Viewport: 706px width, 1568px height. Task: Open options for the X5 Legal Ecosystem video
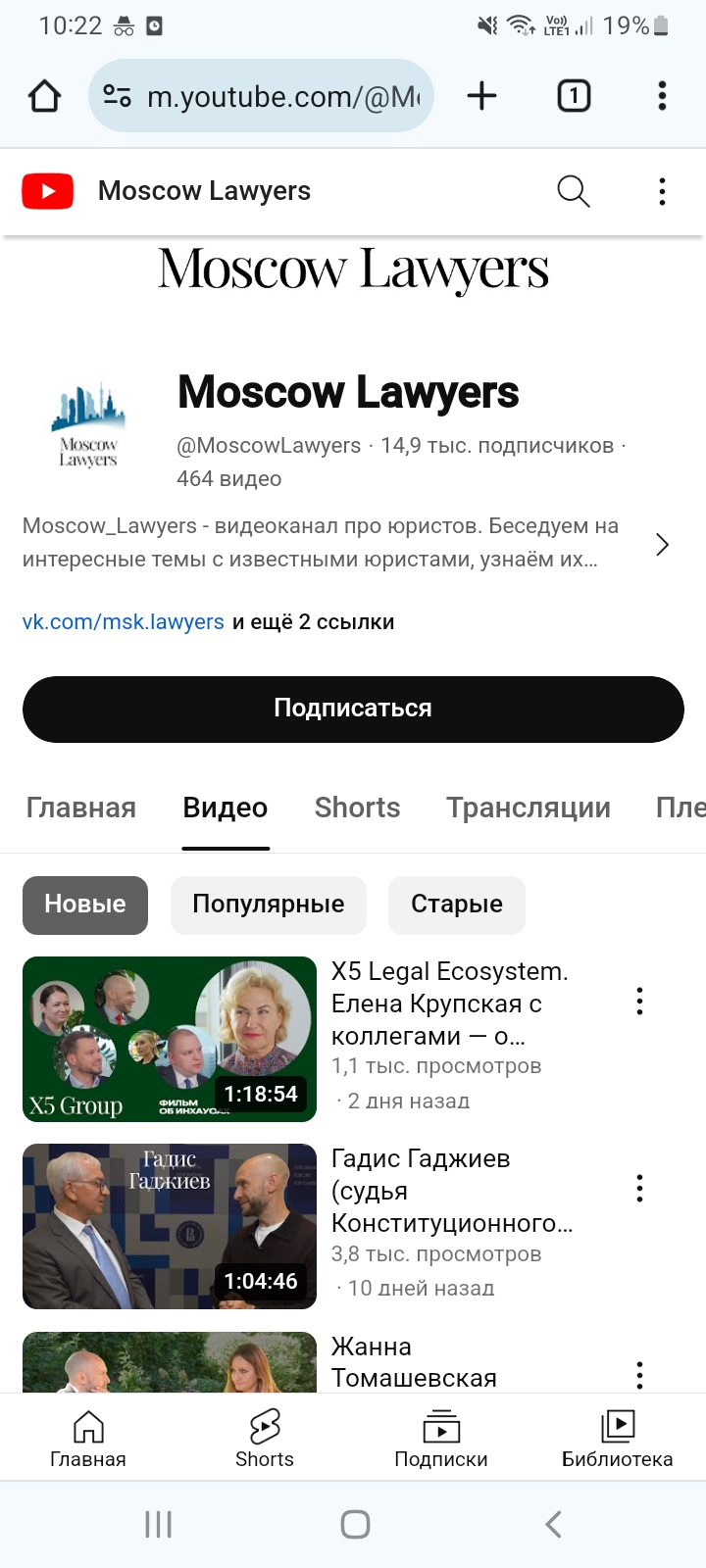pos(639,1002)
